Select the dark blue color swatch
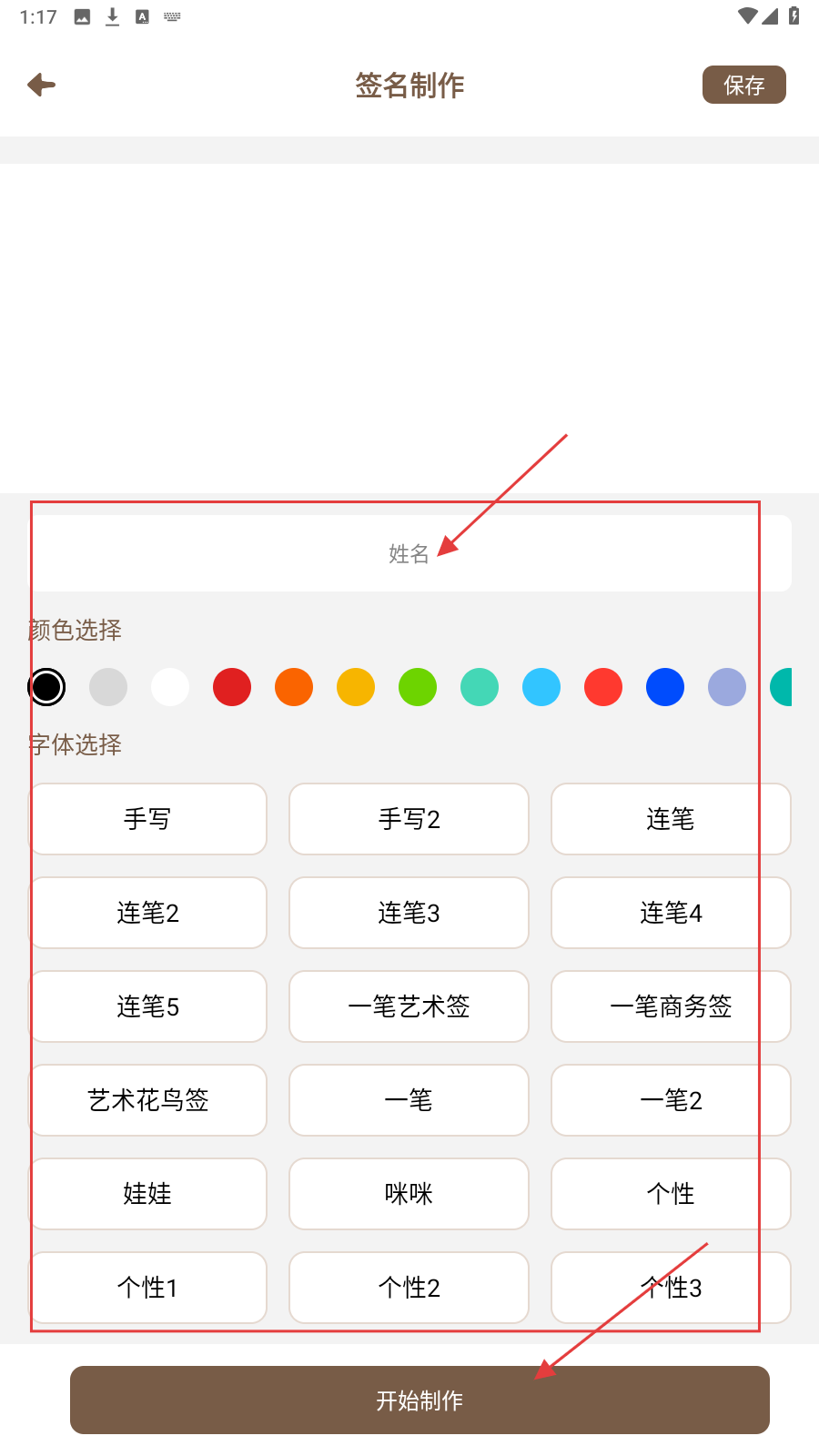The height and width of the screenshot is (1456, 819). tap(665, 687)
